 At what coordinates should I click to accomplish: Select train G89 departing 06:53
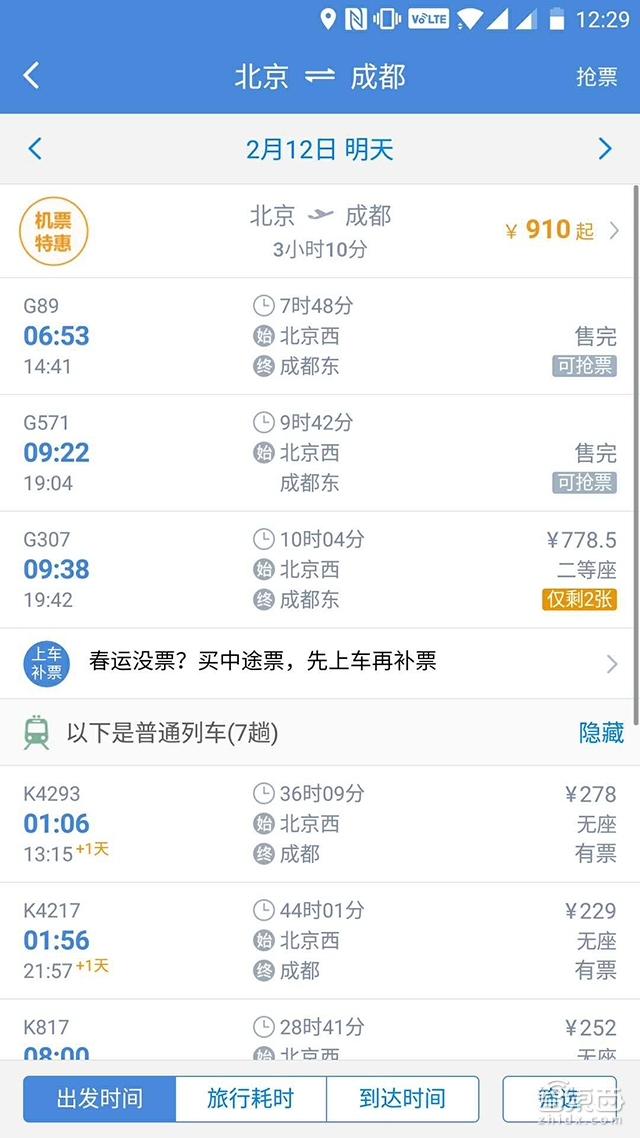point(320,336)
